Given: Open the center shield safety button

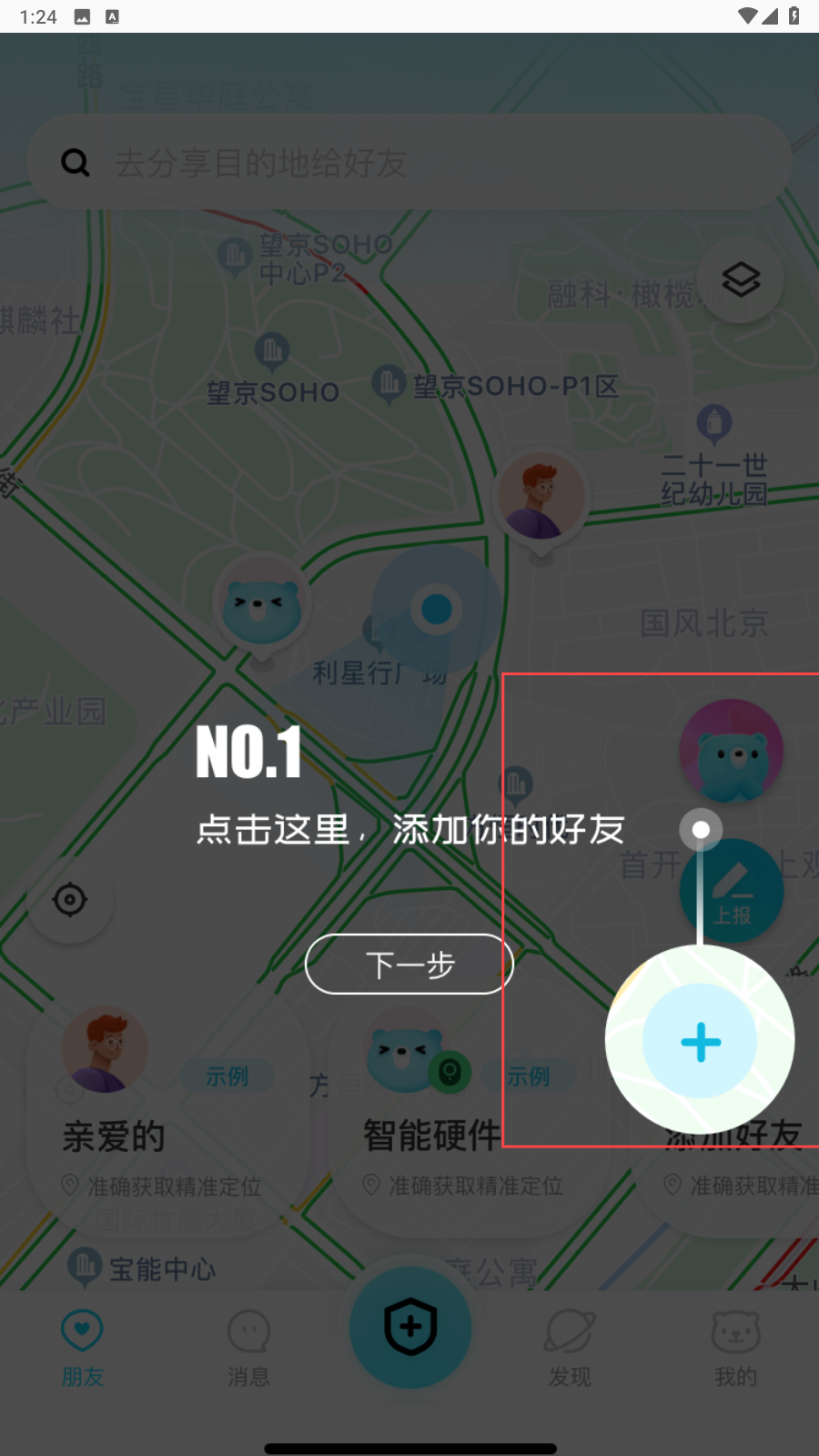Looking at the screenshot, I should [410, 1327].
